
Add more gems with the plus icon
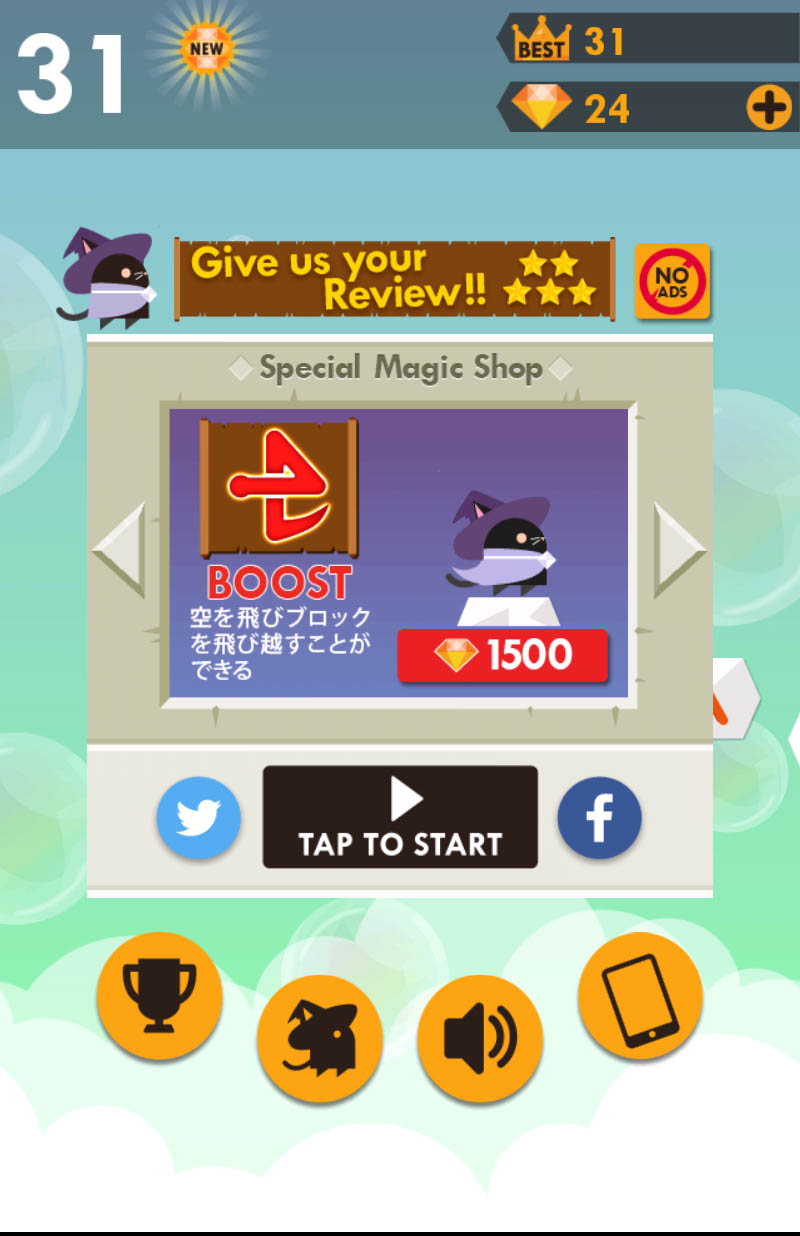pyautogui.click(x=768, y=107)
